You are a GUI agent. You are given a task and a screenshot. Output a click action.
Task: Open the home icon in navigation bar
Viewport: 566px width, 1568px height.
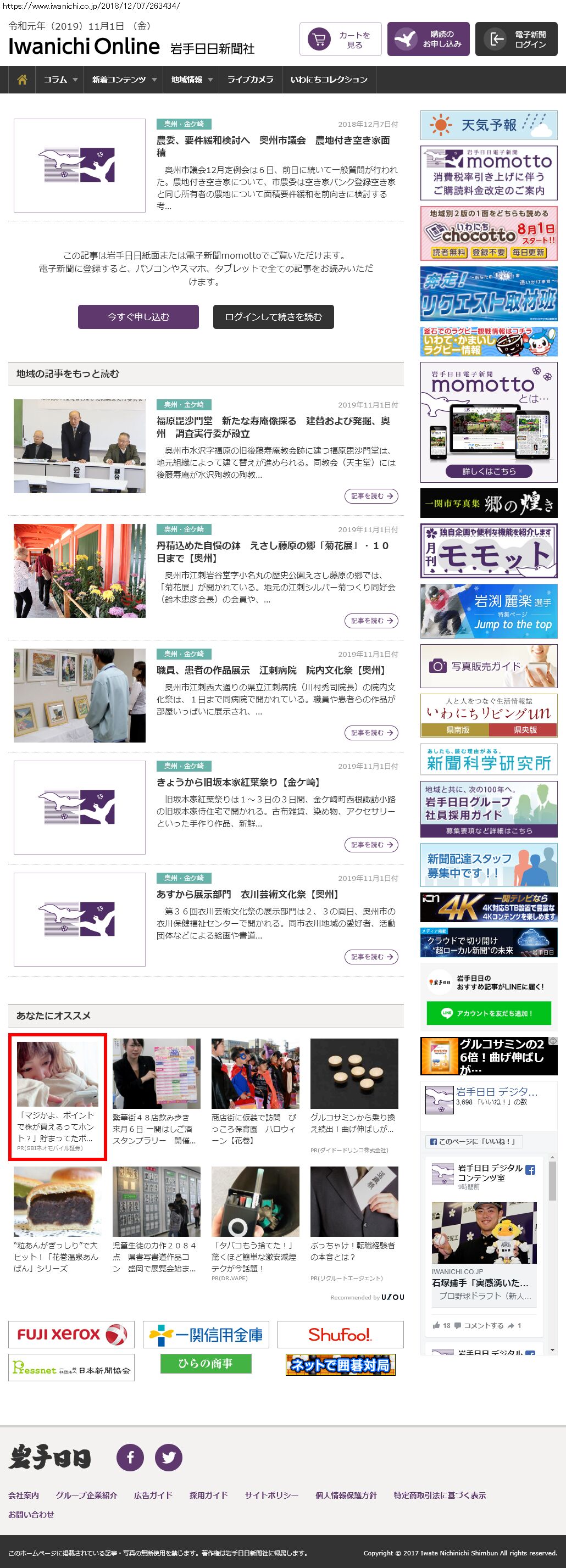point(22,80)
